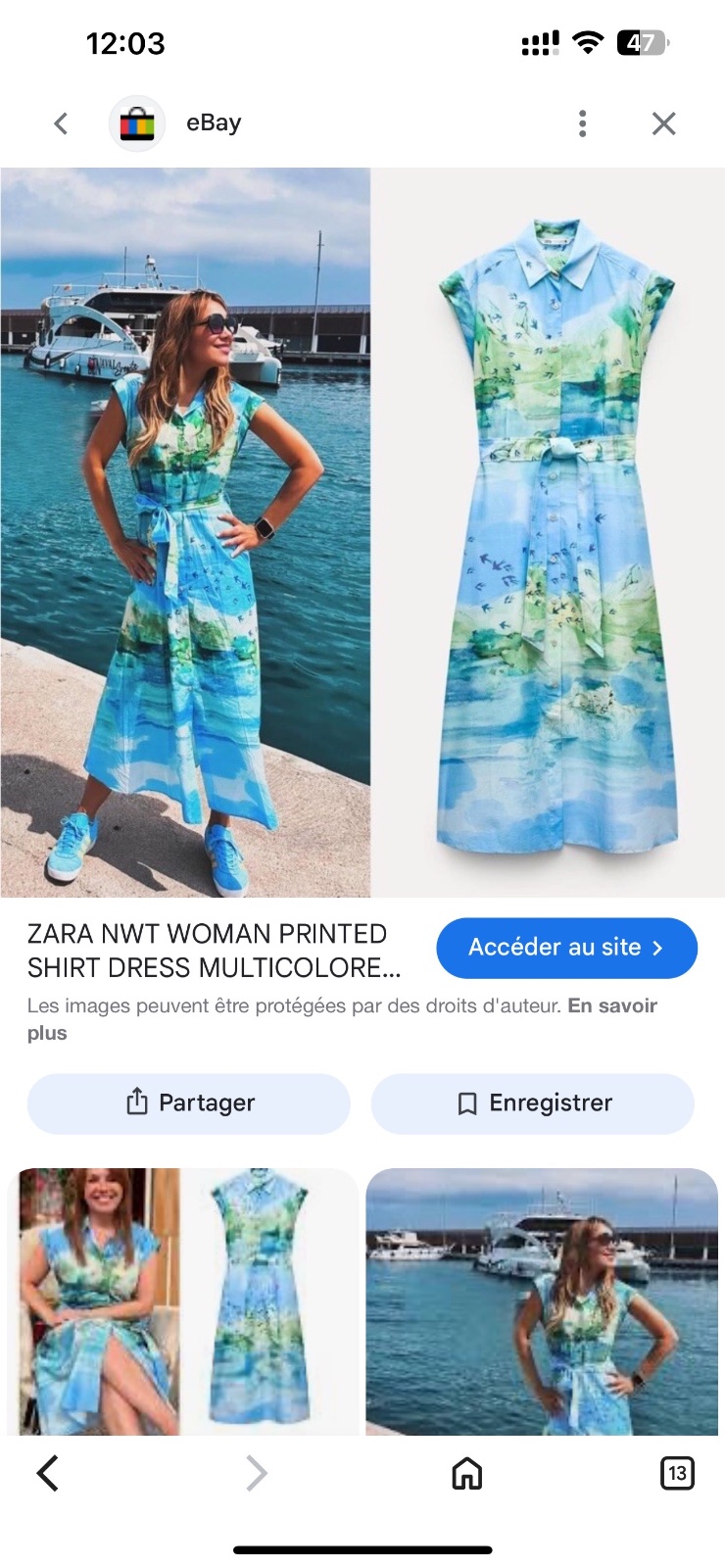Open the En savoir plus link
725x1568 pixels.
(342, 1019)
